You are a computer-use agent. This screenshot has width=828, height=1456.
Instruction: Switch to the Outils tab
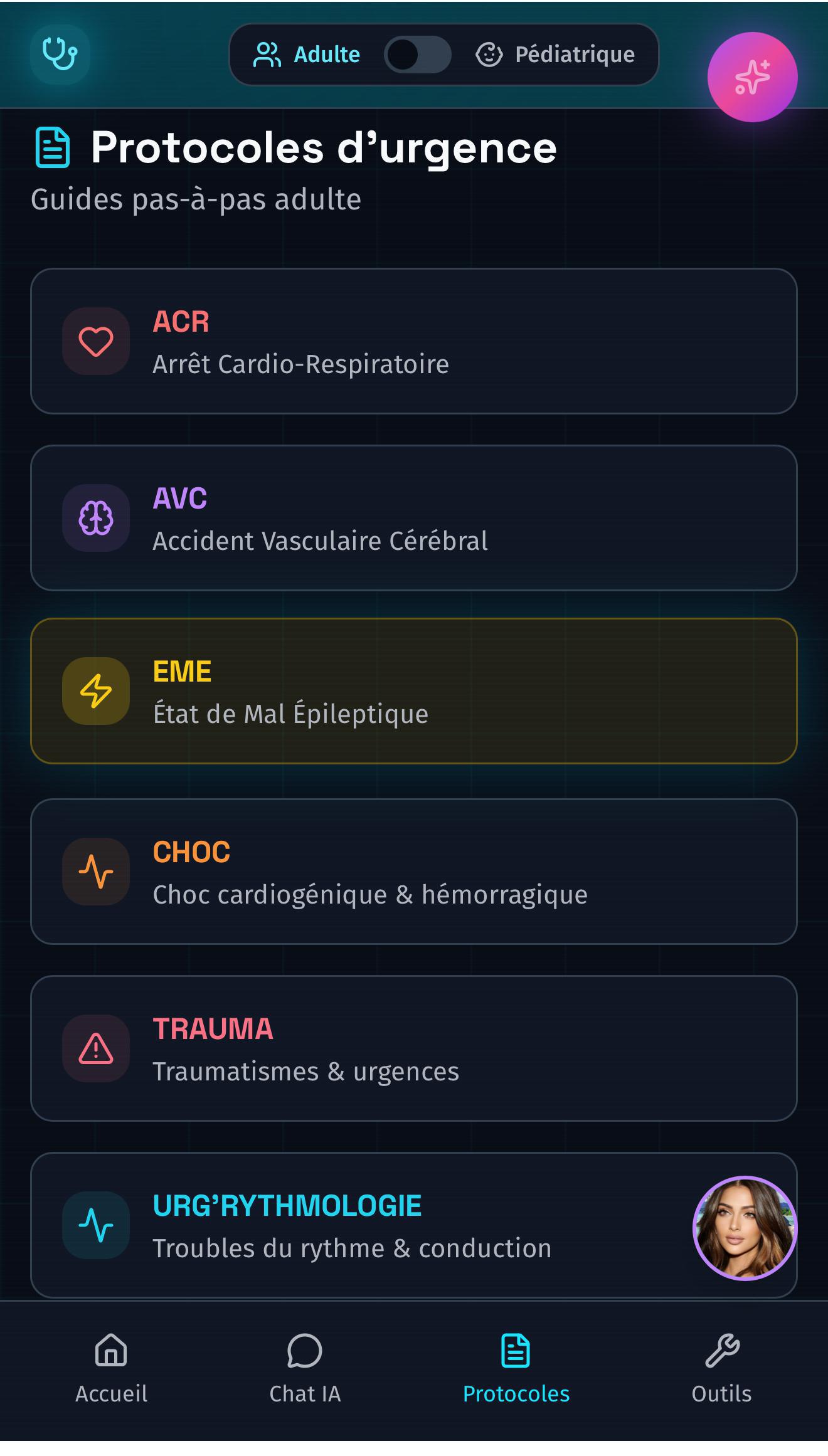click(721, 1371)
